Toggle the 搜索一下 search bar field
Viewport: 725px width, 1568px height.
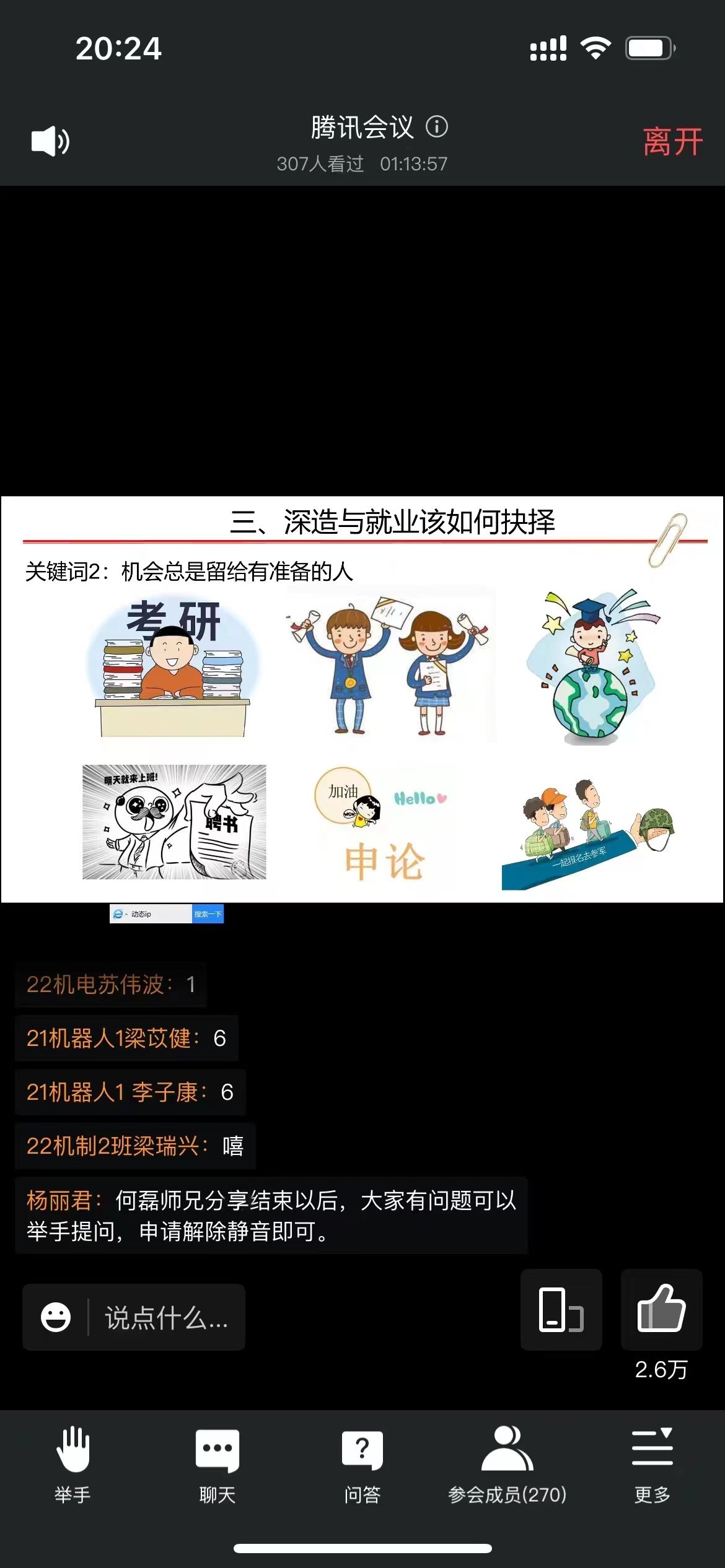click(207, 914)
